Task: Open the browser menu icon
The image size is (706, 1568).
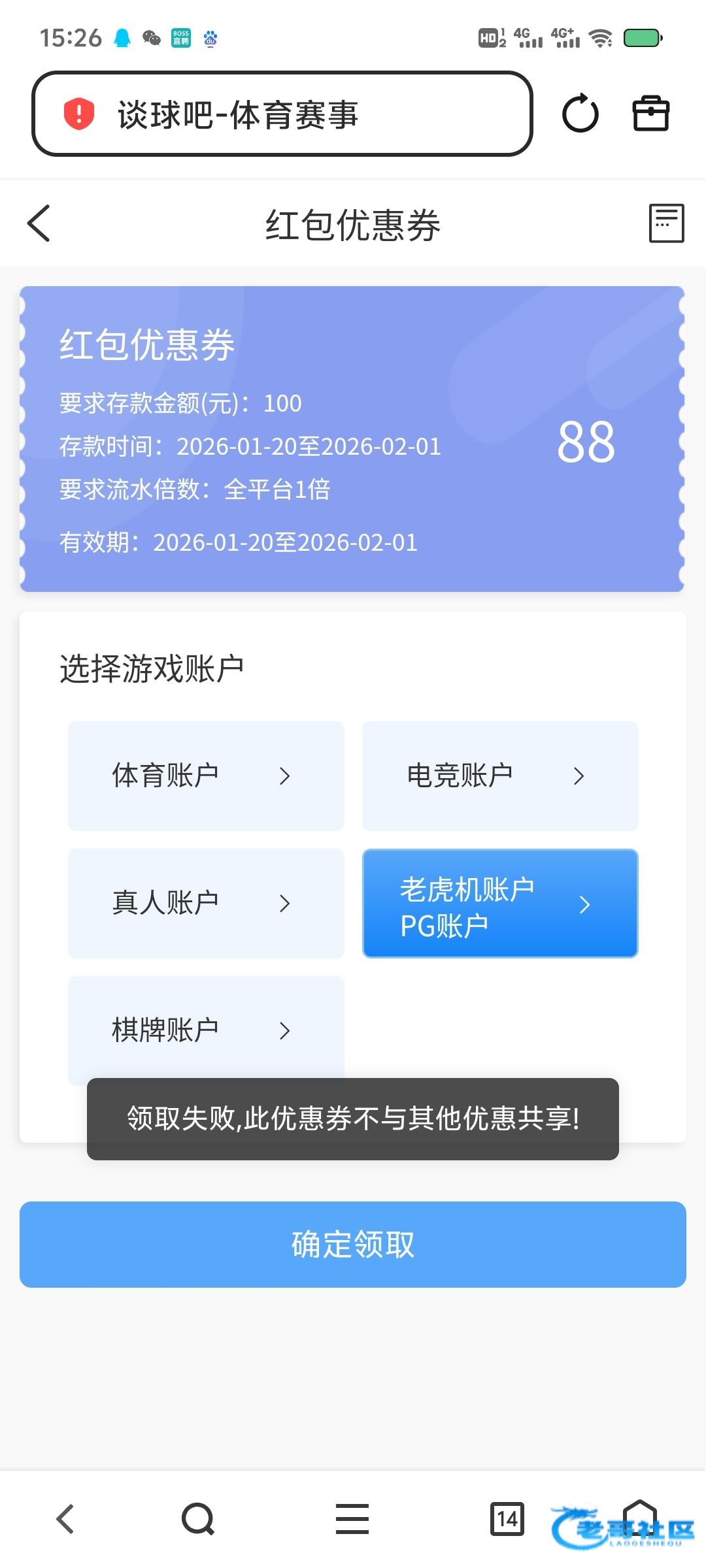Action: point(352,1518)
